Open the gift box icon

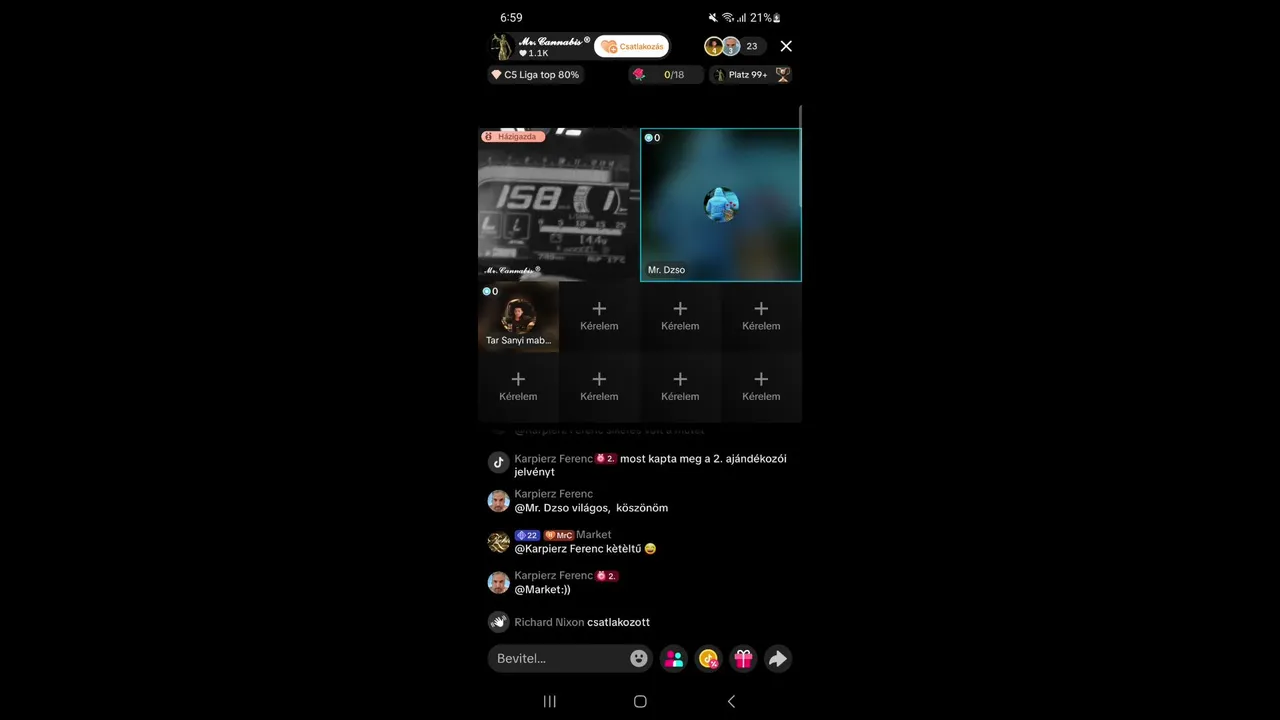pos(743,658)
